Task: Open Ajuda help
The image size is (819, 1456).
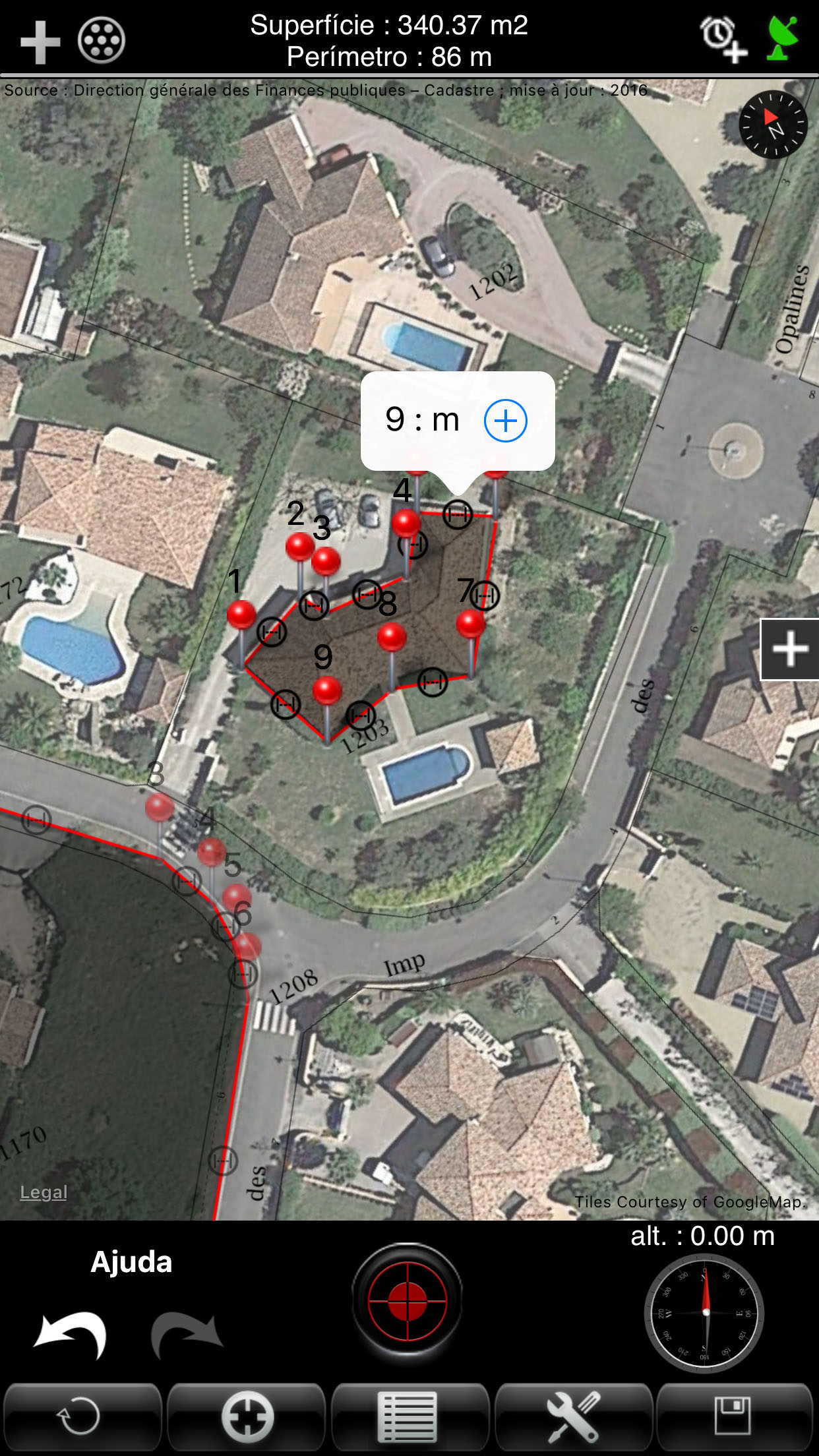Action: 131,1262
